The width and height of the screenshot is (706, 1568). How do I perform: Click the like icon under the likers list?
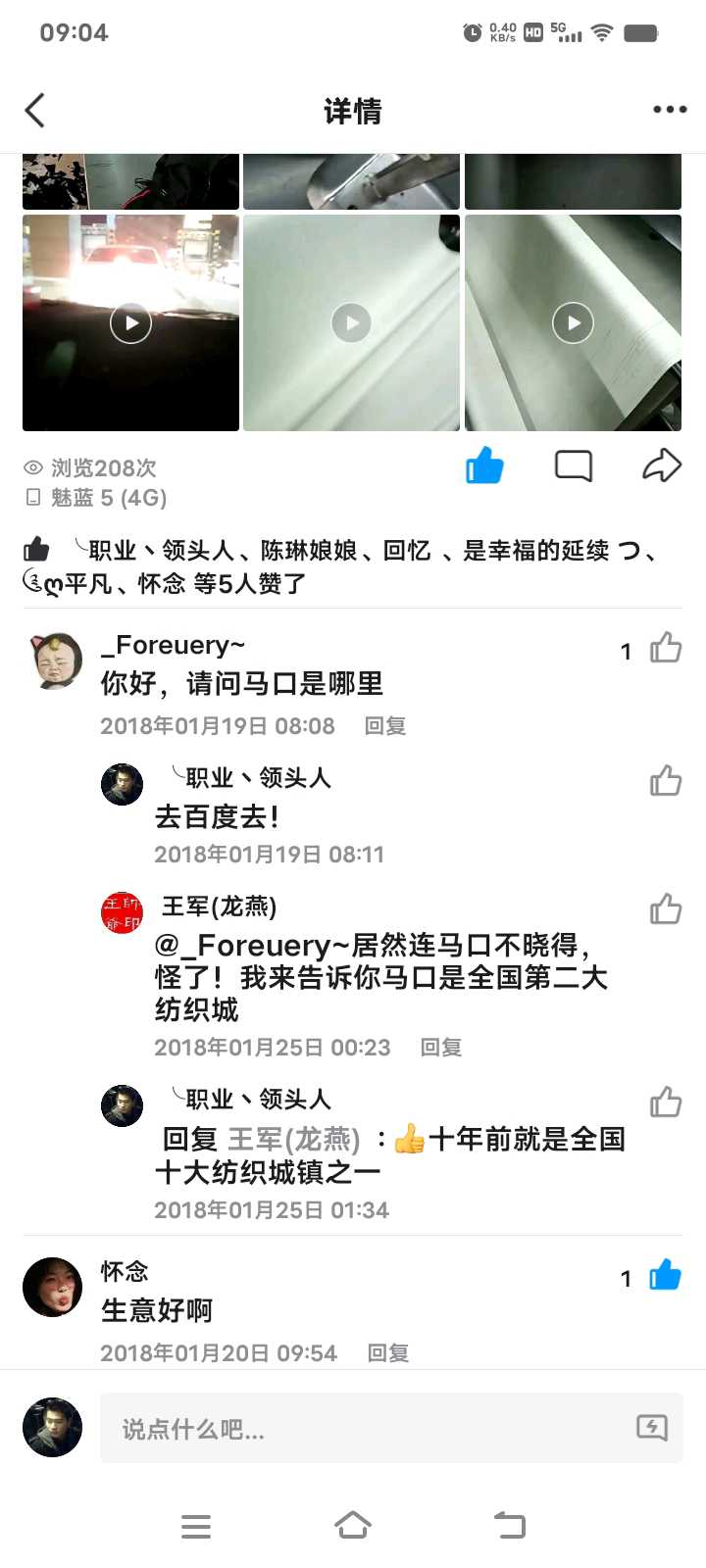[x=35, y=549]
